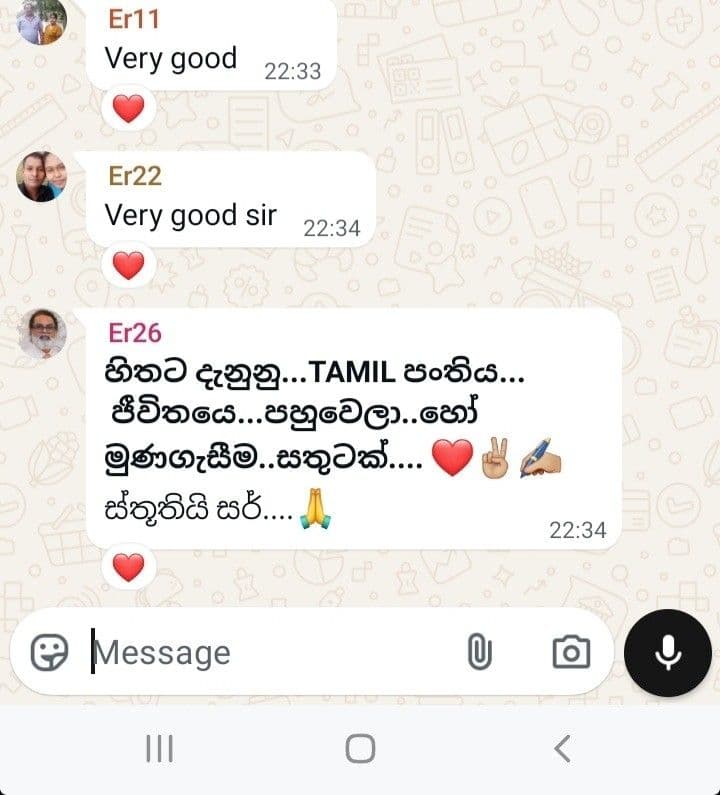Click the paperclip attachment icon

tap(480, 652)
